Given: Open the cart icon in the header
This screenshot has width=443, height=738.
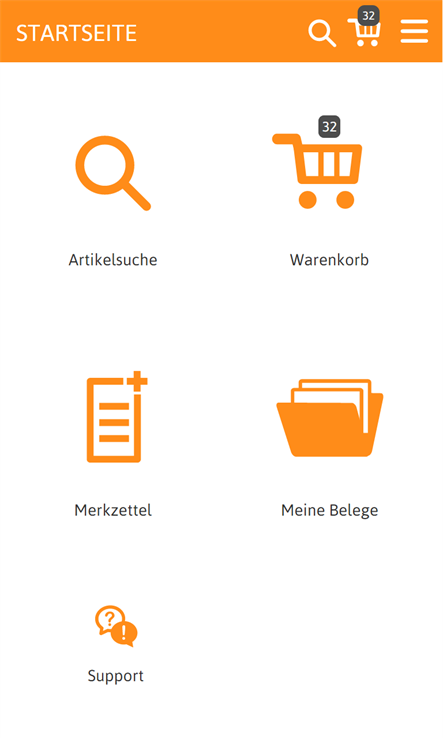Looking at the screenshot, I should [x=364, y=27].
